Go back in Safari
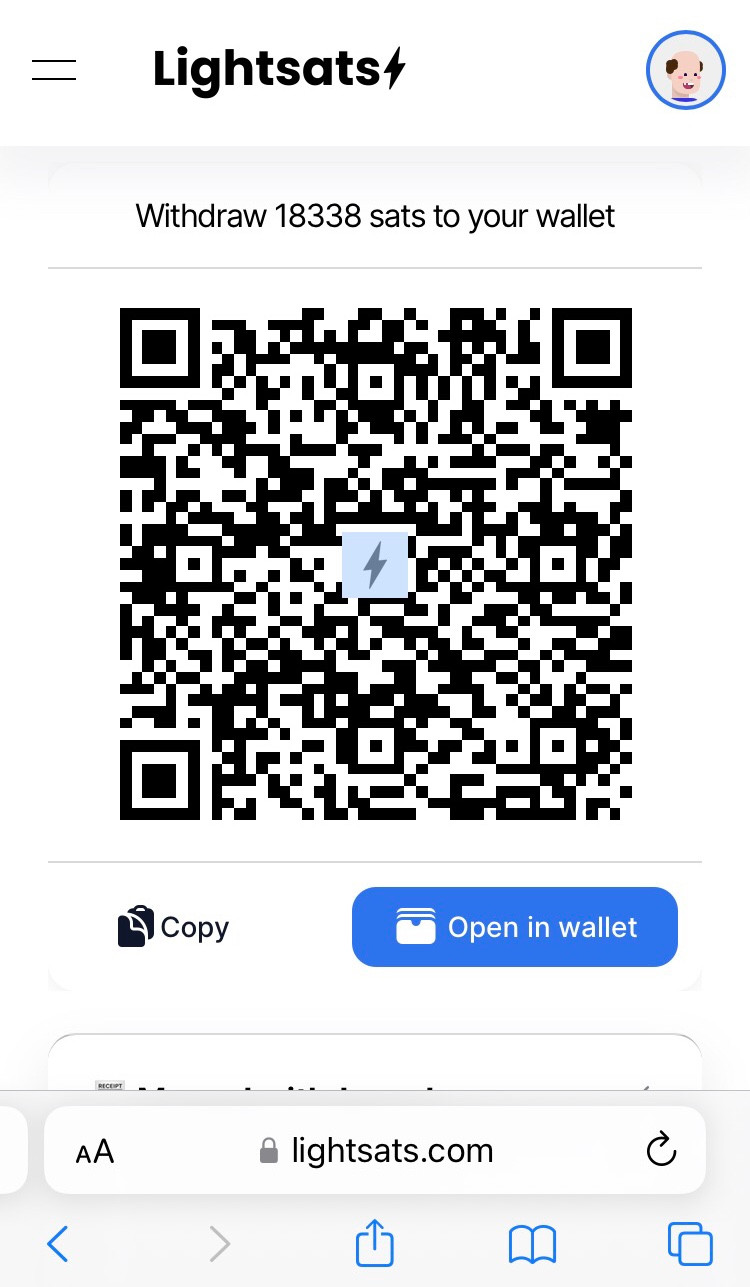 click(58, 1245)
